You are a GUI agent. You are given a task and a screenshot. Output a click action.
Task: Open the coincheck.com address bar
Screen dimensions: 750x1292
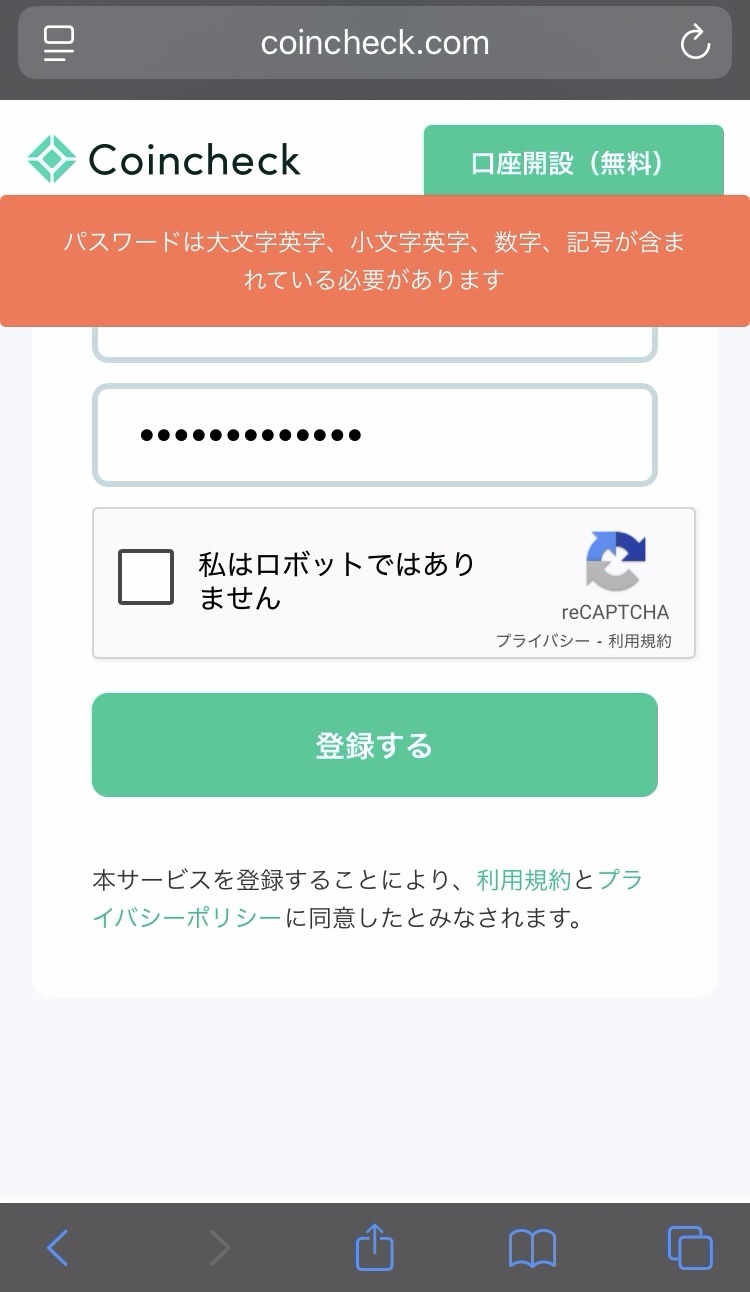click(375, 42)
